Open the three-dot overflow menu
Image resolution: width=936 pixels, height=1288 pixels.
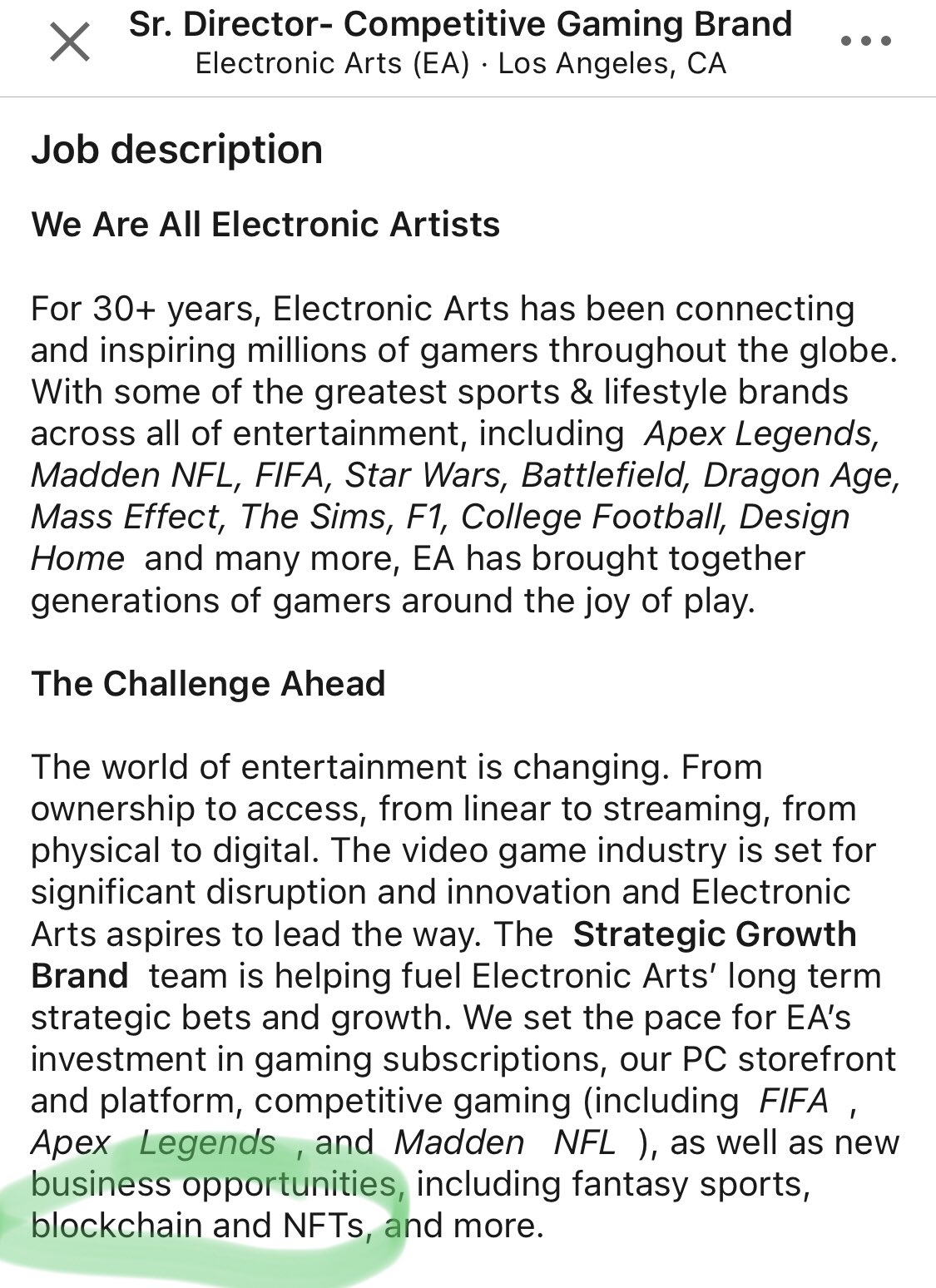(865, 41)
